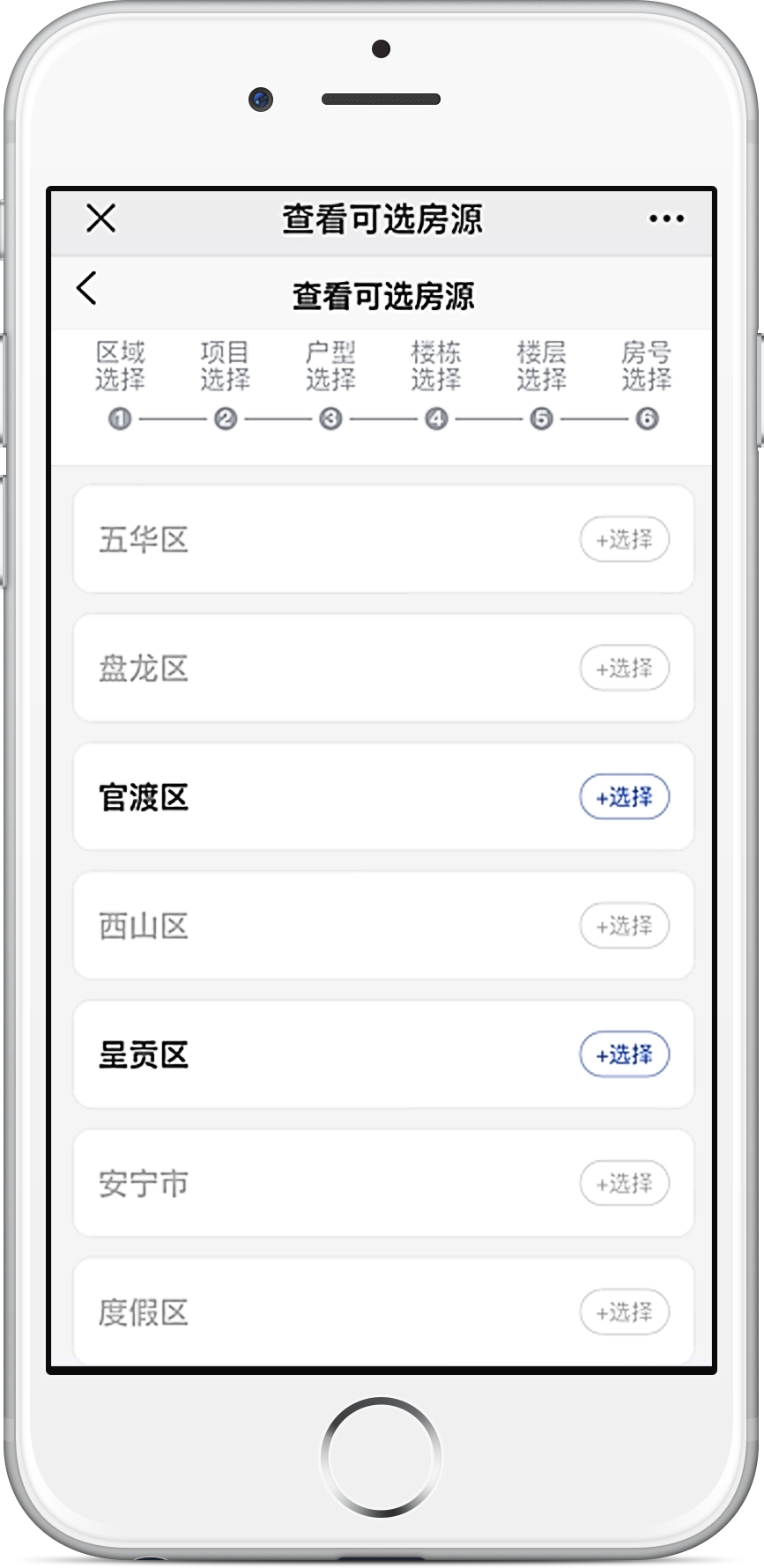Select 安宁市 with its +选择 button
The height and width of the screenshot is (1568, 764).
coord(625,1183)
